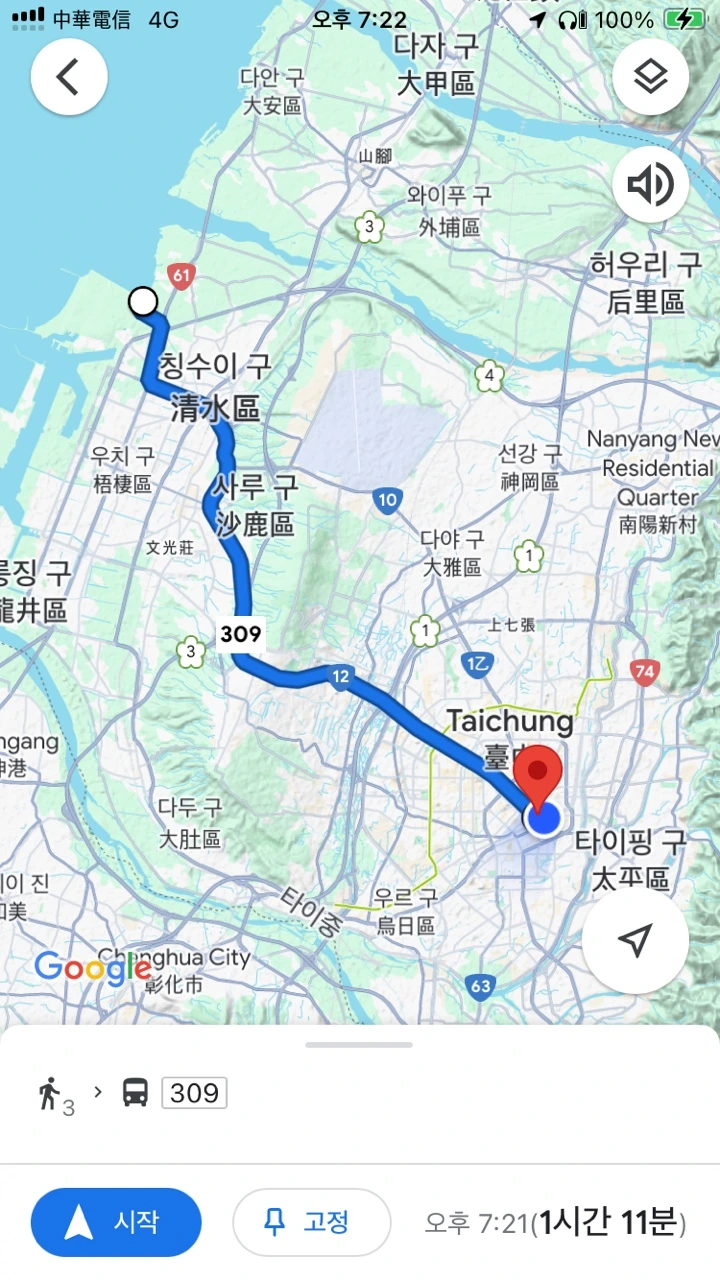Tap the white route start circle marker
Image resolution: width=720 pixels, height=1280 pixels.
tap(142, 301)
